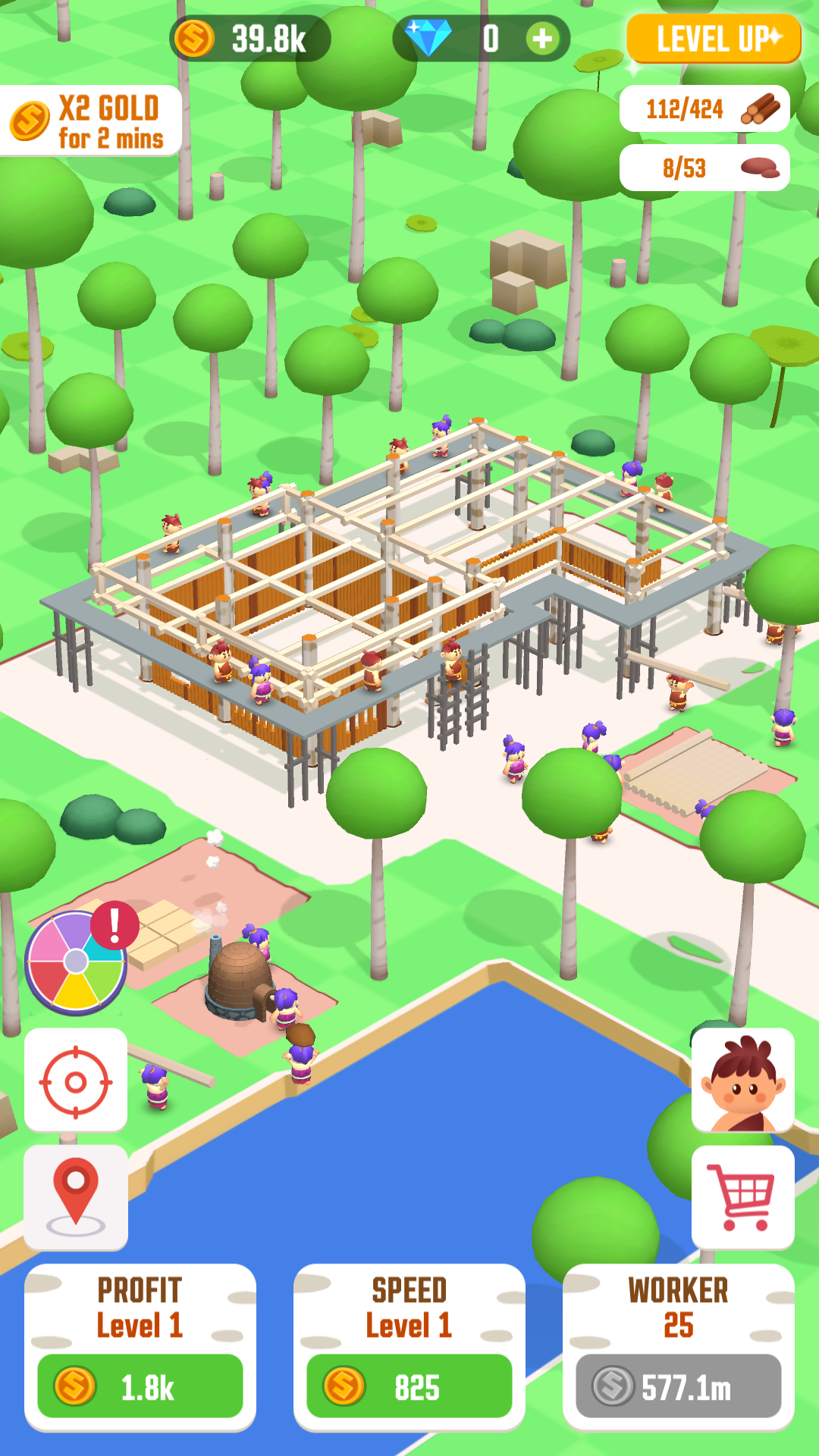
Task: Open the map location pin
Action: [x=76, y=1197]
